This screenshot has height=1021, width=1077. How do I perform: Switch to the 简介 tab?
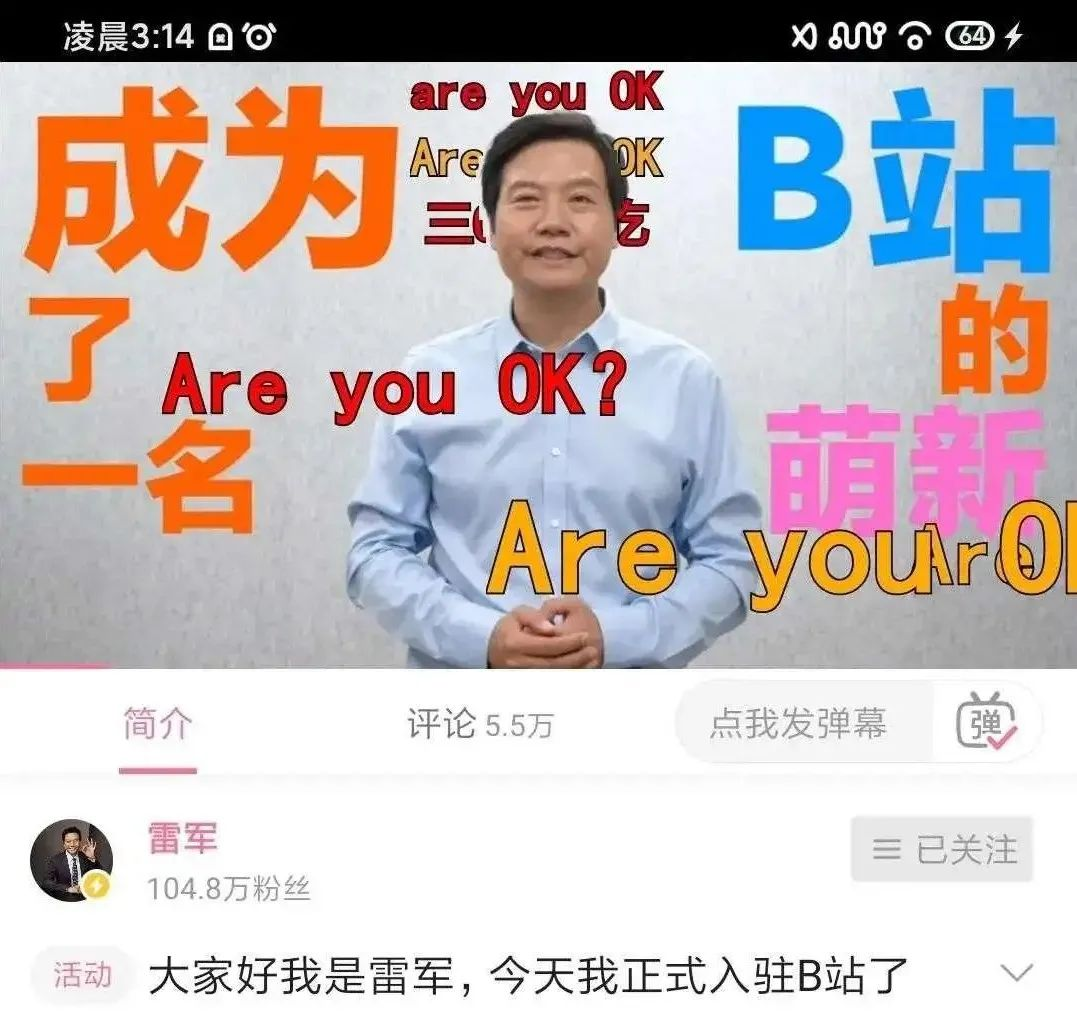[157, 725]
